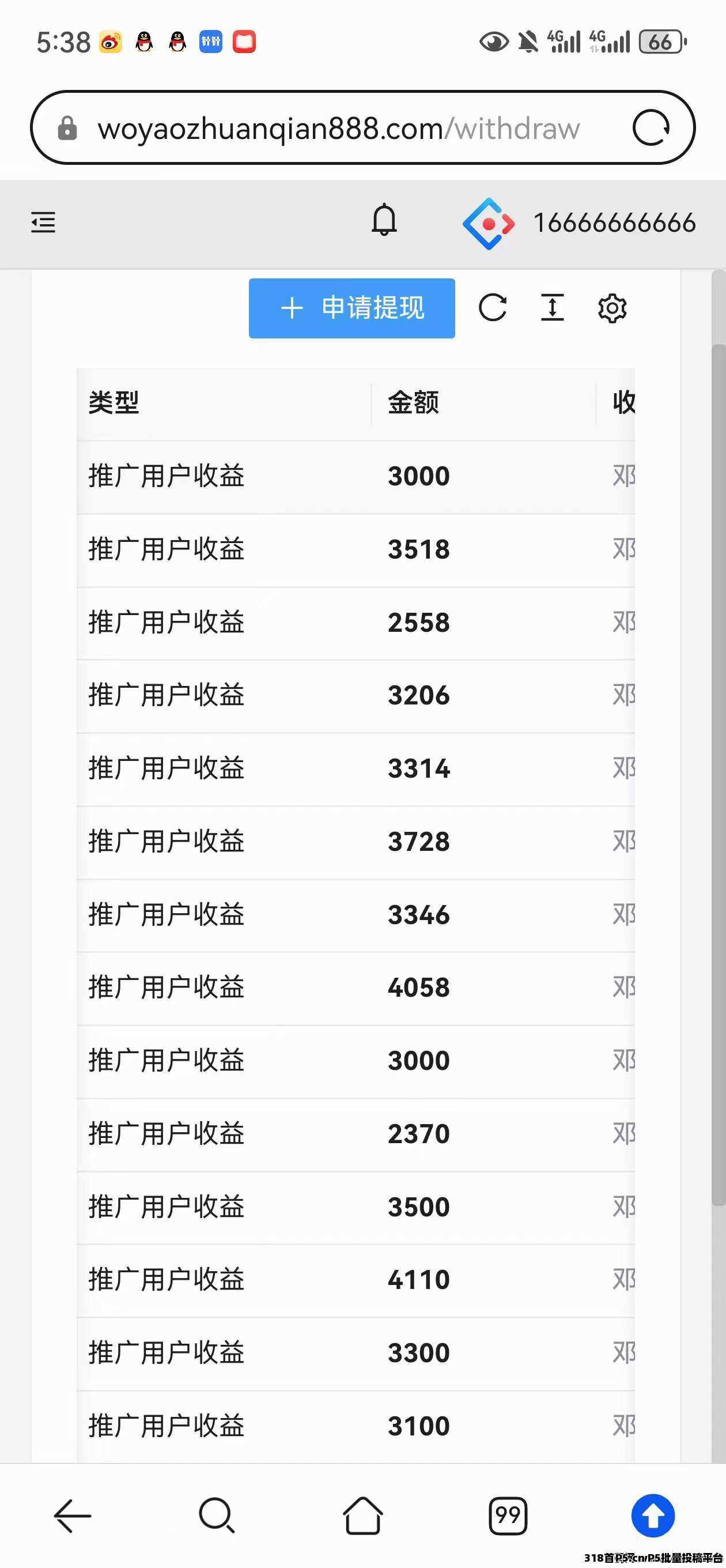Change table row density
The width and height of the screenshot is (726, 1568).
point(552,308)
